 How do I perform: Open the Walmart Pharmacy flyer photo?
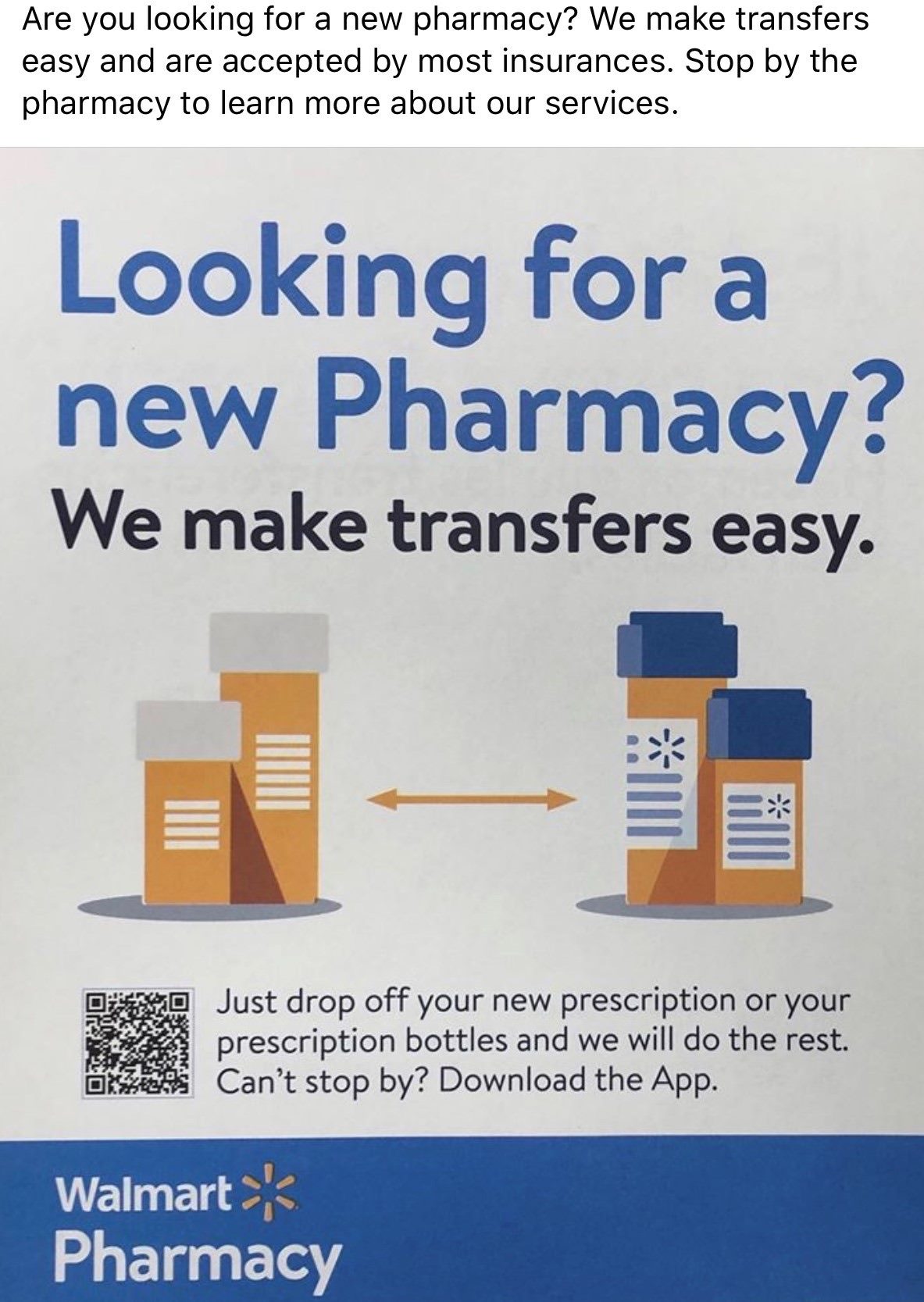(x=462, y=722)
